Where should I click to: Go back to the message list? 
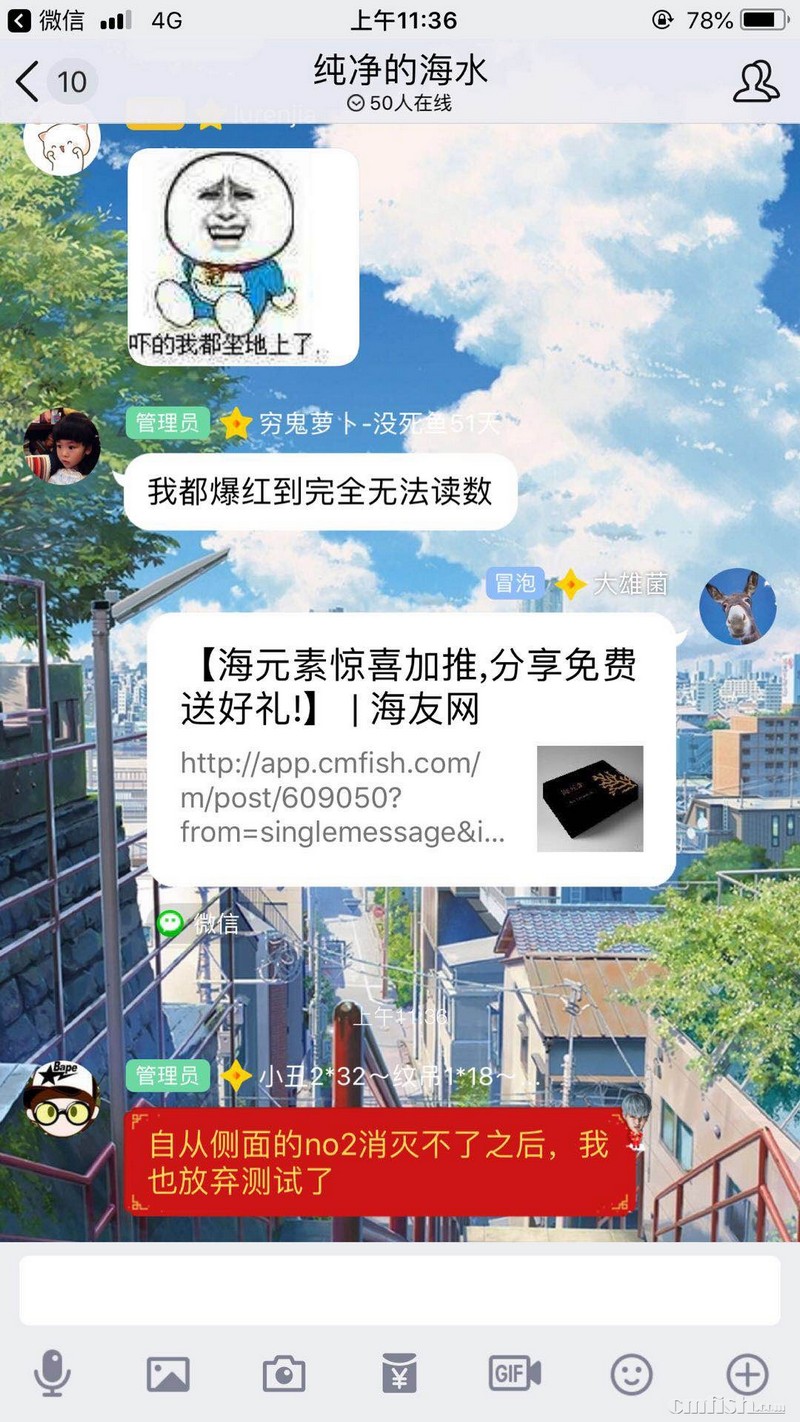30,81
